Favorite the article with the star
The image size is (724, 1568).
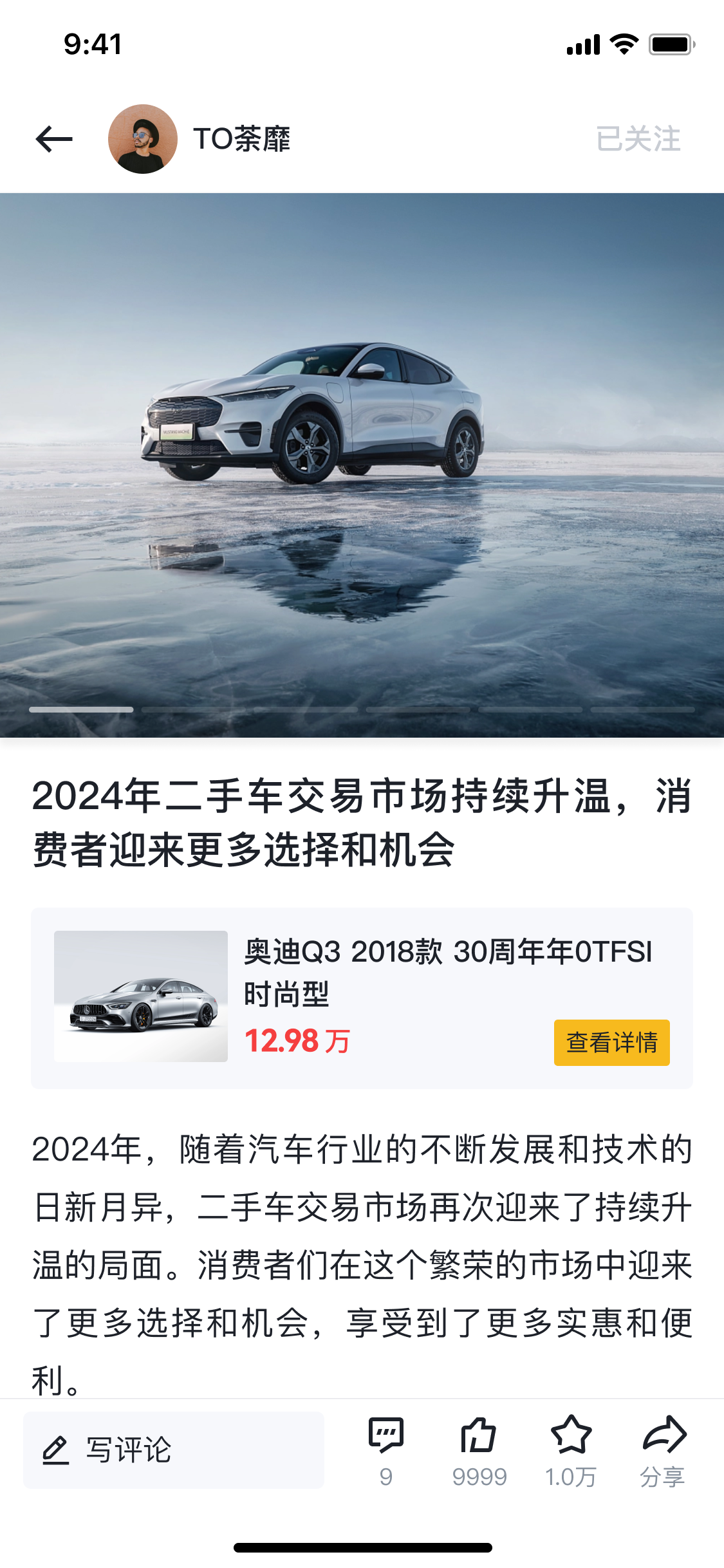(x=571, y=1450)
